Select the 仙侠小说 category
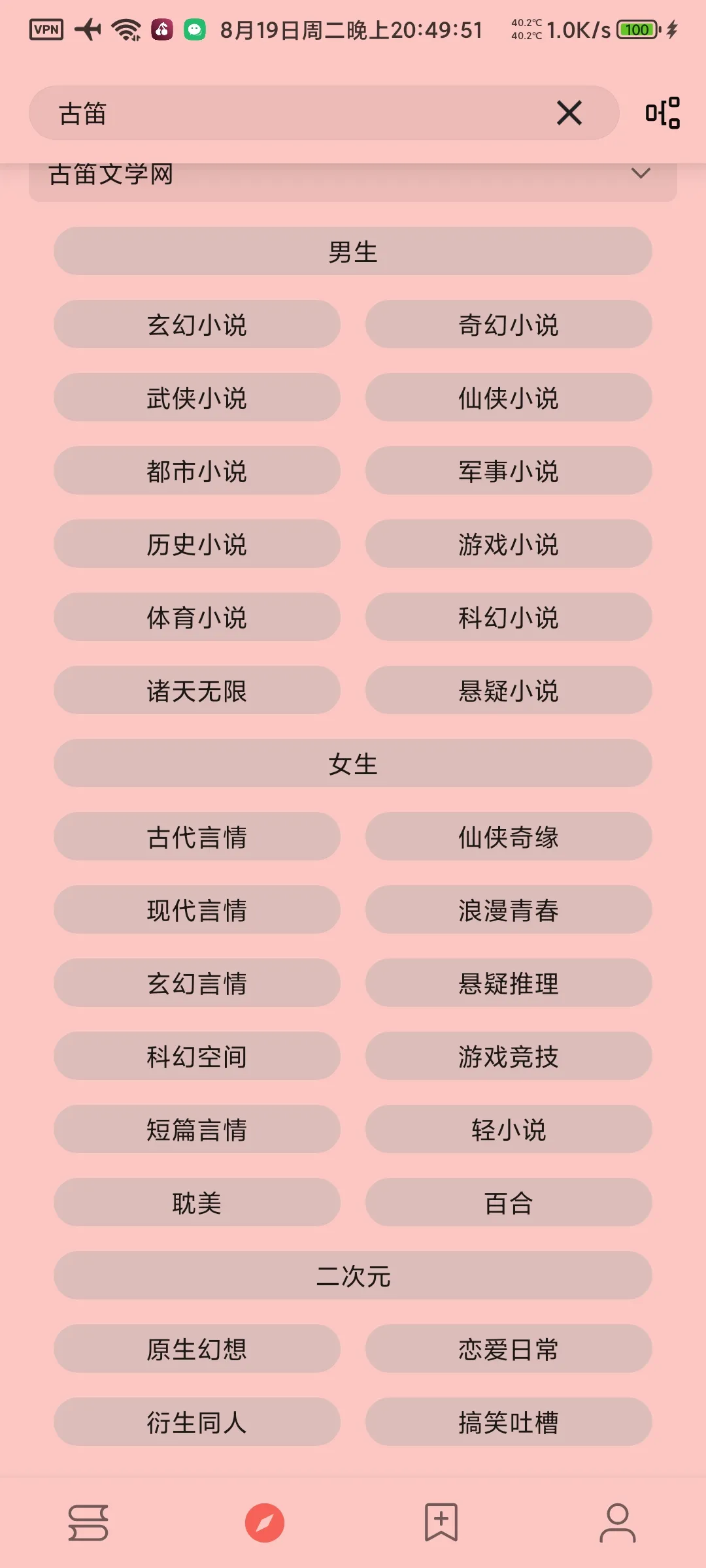Image resolution: width=706 pixels, height=1568 pixels. [x=508, y=397]
